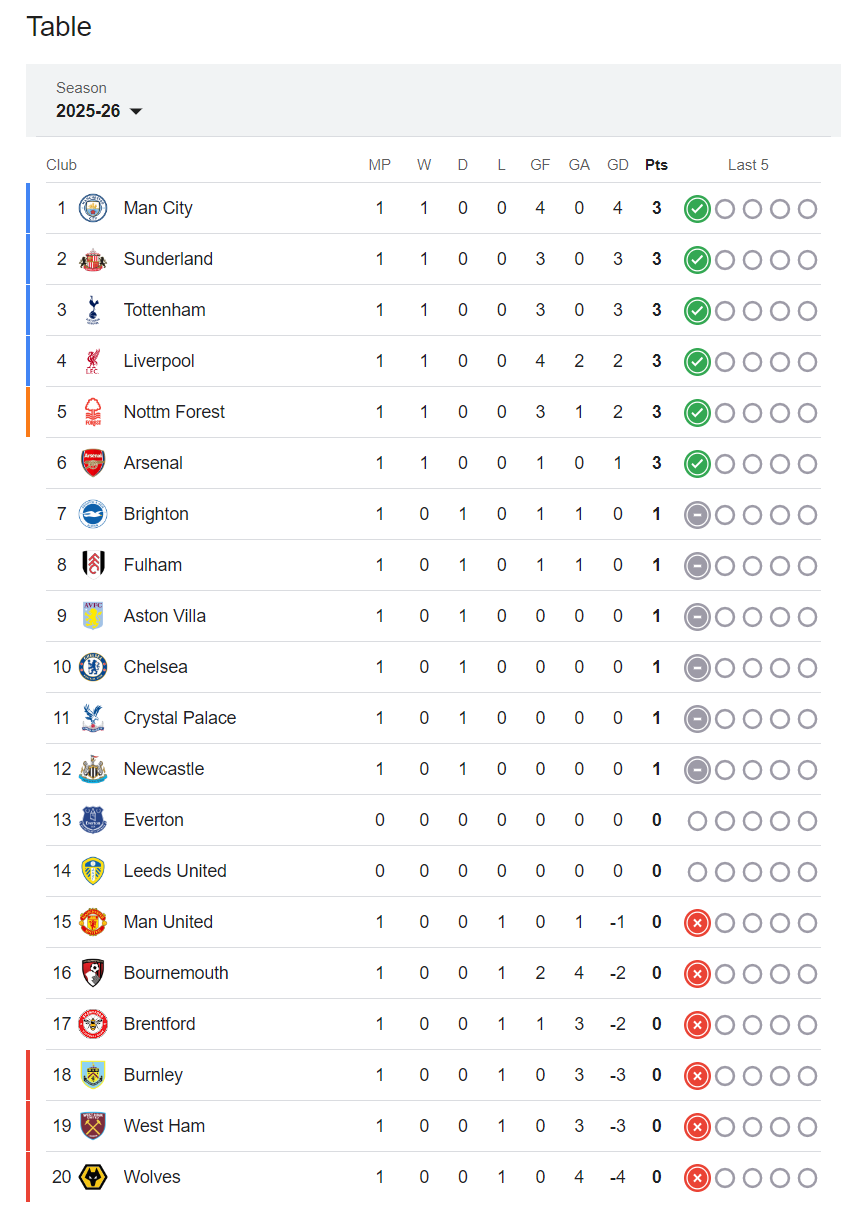850x1215 pixels.
Task: Tap the Nottm Forest row
Action: click(x=174, y=412)
